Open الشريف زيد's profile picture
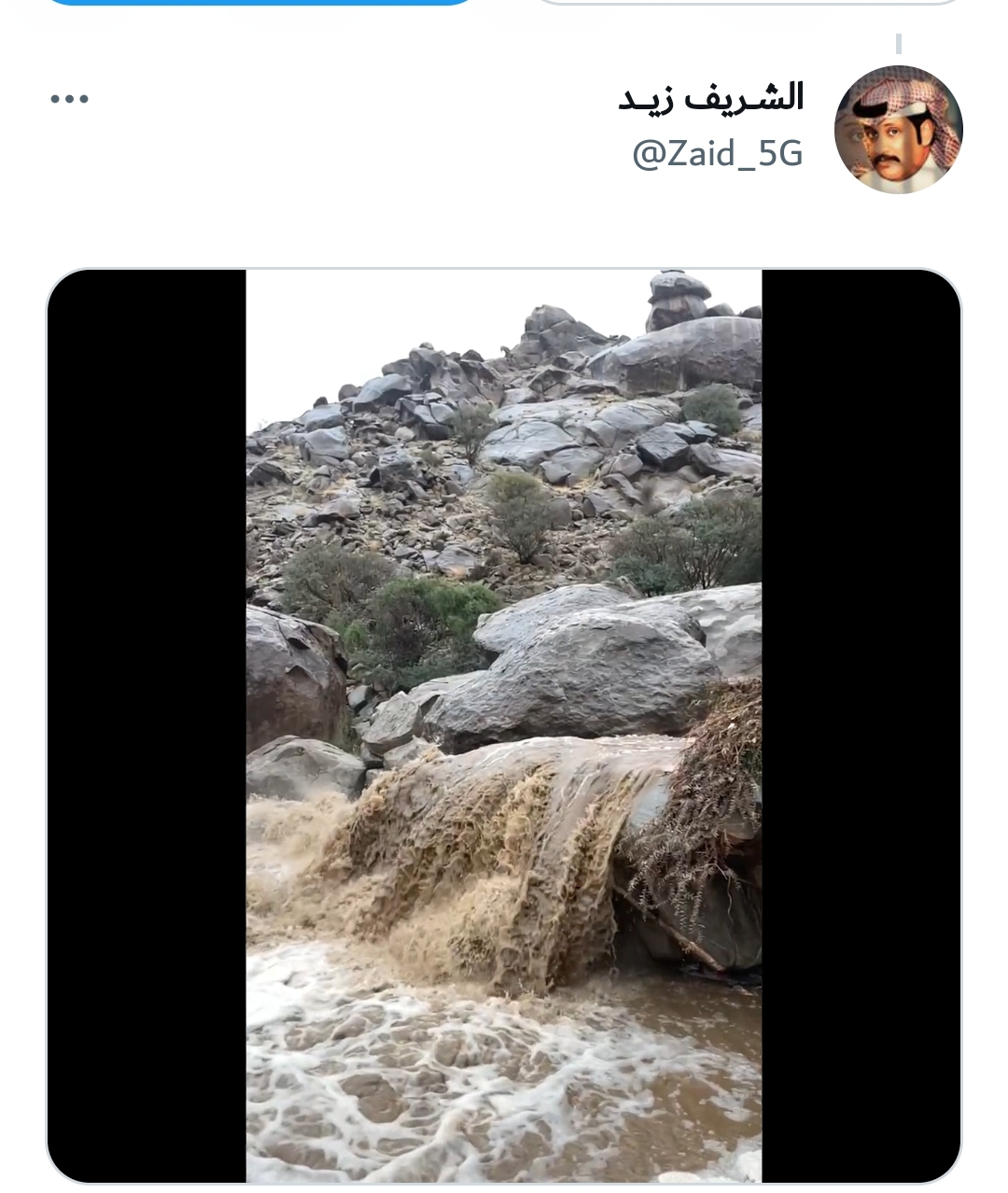This screenshot has width=1008, height=1193. tap(898, 130)
